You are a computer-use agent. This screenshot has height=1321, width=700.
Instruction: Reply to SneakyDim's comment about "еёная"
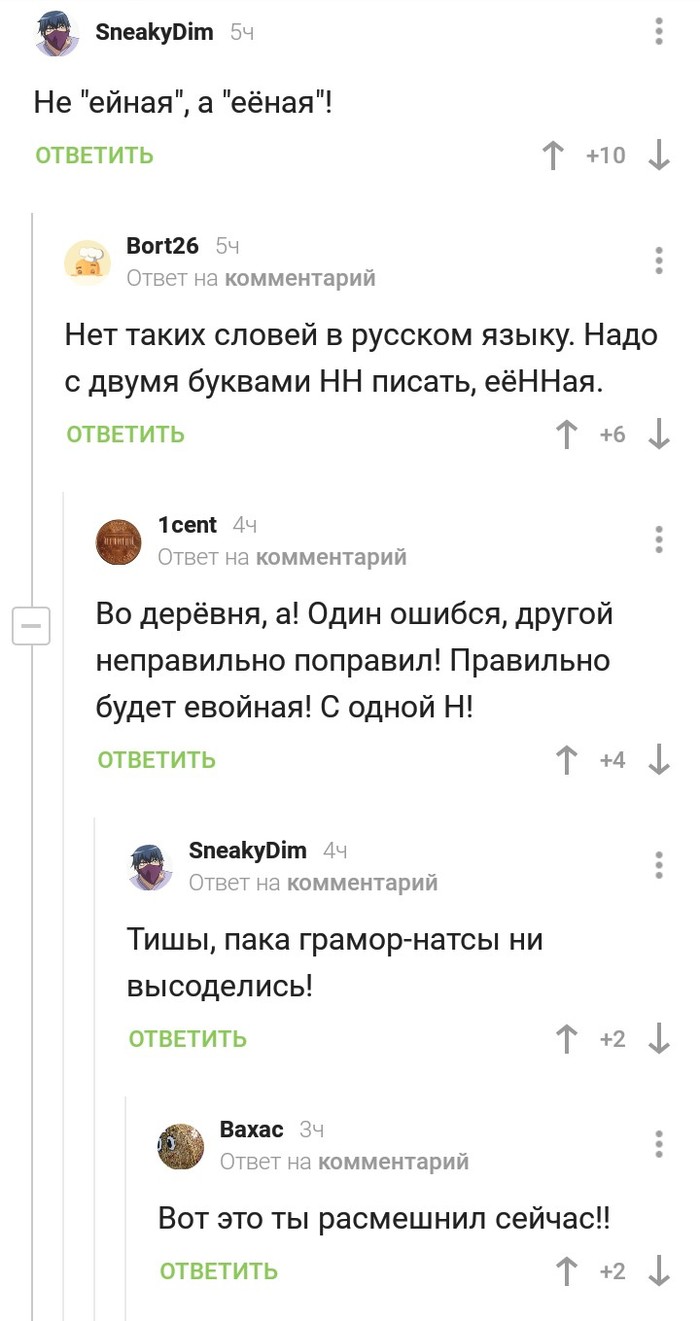95,155
